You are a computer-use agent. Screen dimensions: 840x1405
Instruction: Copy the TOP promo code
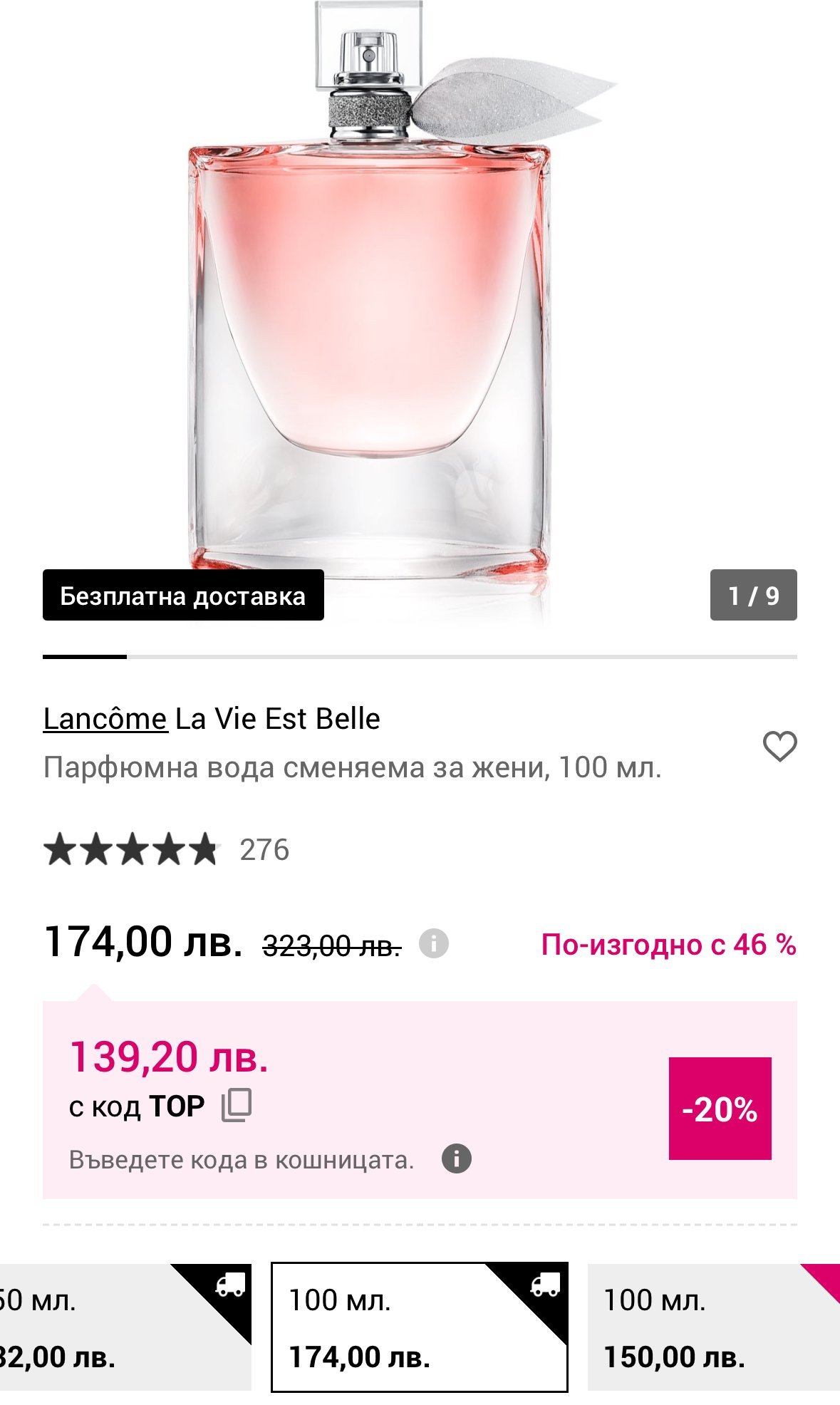(237, 1105)
